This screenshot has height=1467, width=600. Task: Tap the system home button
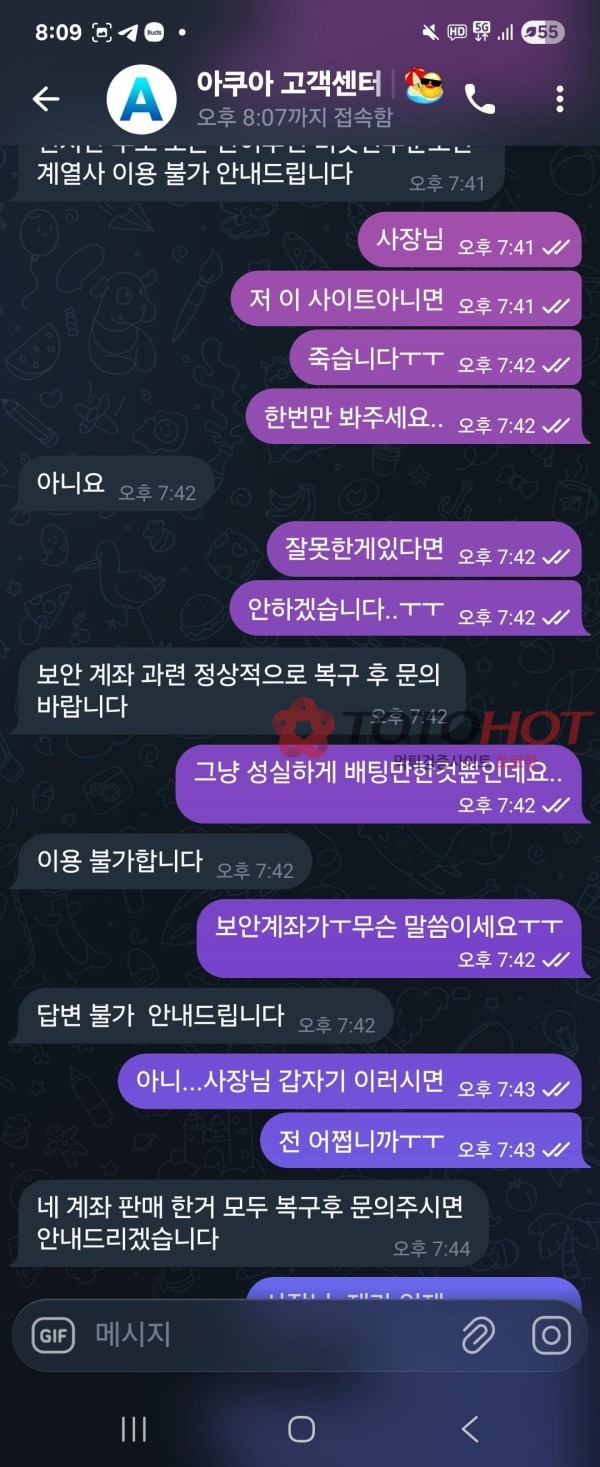click(x=301, y=1429)
